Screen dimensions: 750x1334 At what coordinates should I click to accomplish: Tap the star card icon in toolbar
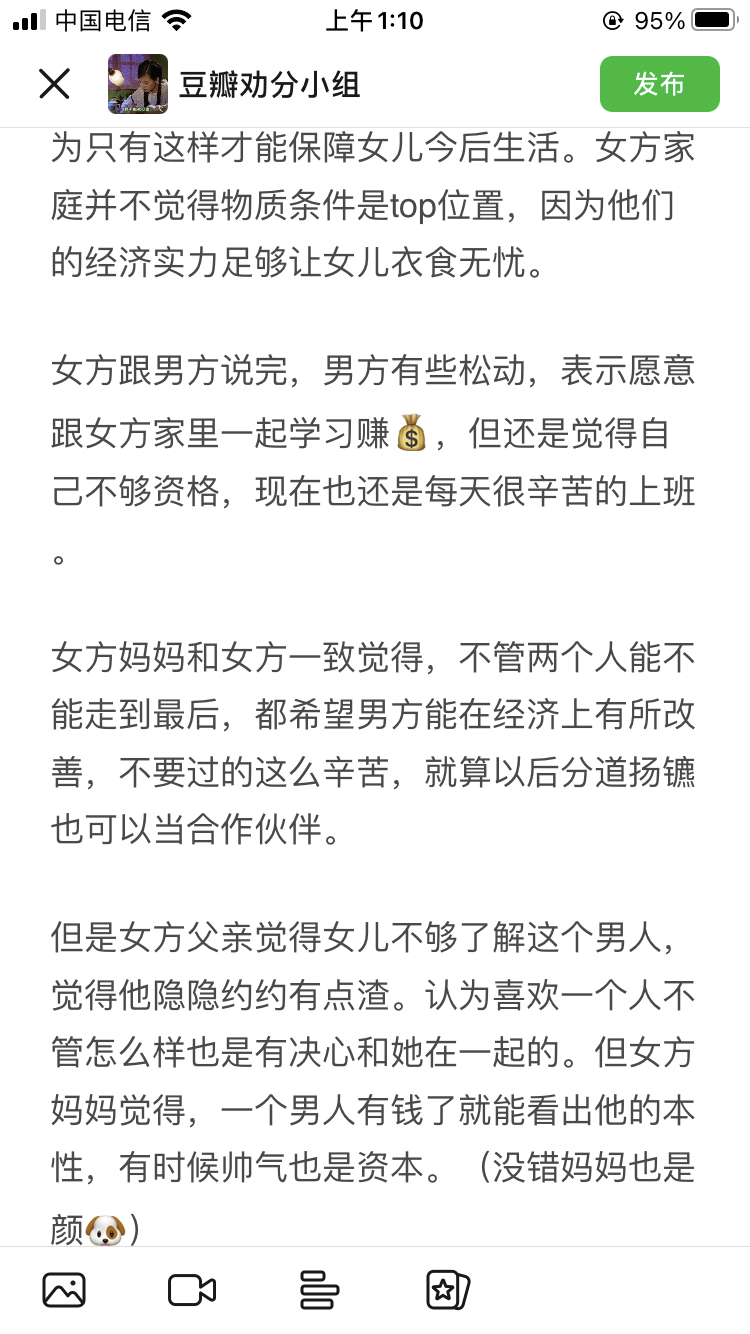coord(447,1290)
